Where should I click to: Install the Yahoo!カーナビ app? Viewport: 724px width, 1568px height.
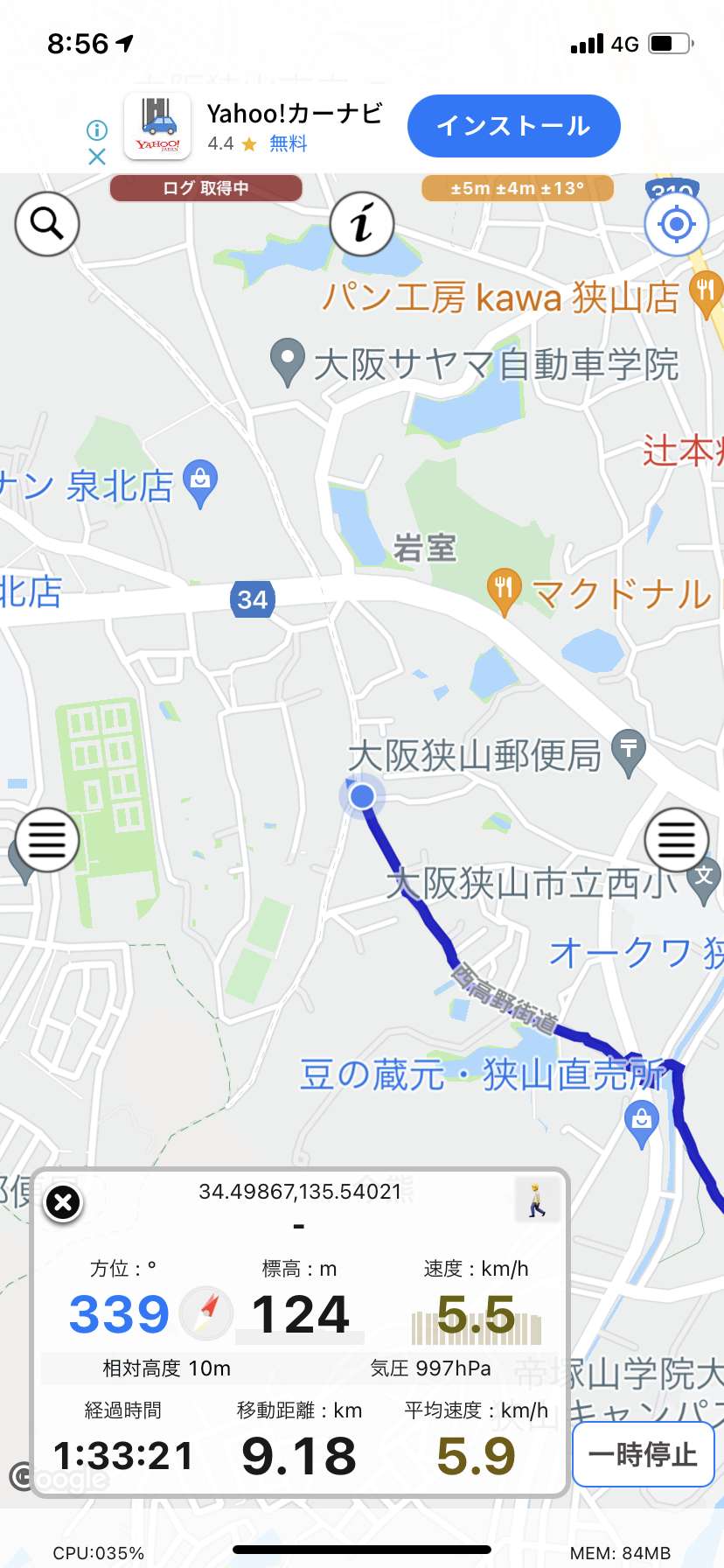pyautogui.click(x=513, y=126)
